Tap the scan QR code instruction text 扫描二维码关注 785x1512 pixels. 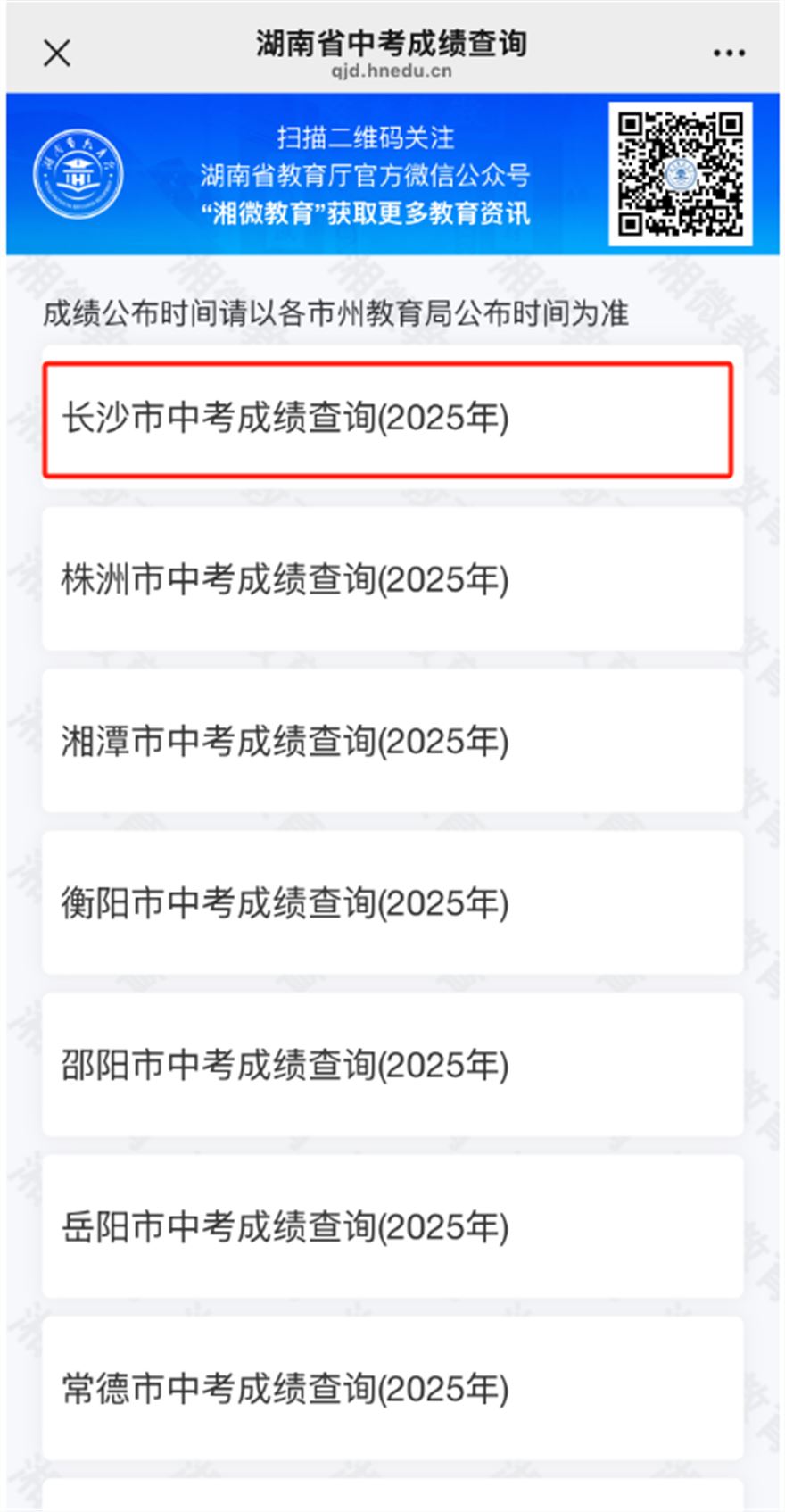click(x=366, y=138)
